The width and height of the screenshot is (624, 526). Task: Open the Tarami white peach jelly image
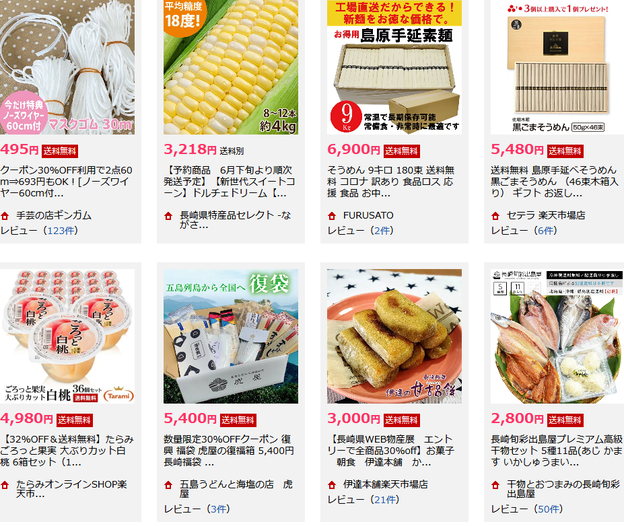pyautogui.click(x=67, y=335)
